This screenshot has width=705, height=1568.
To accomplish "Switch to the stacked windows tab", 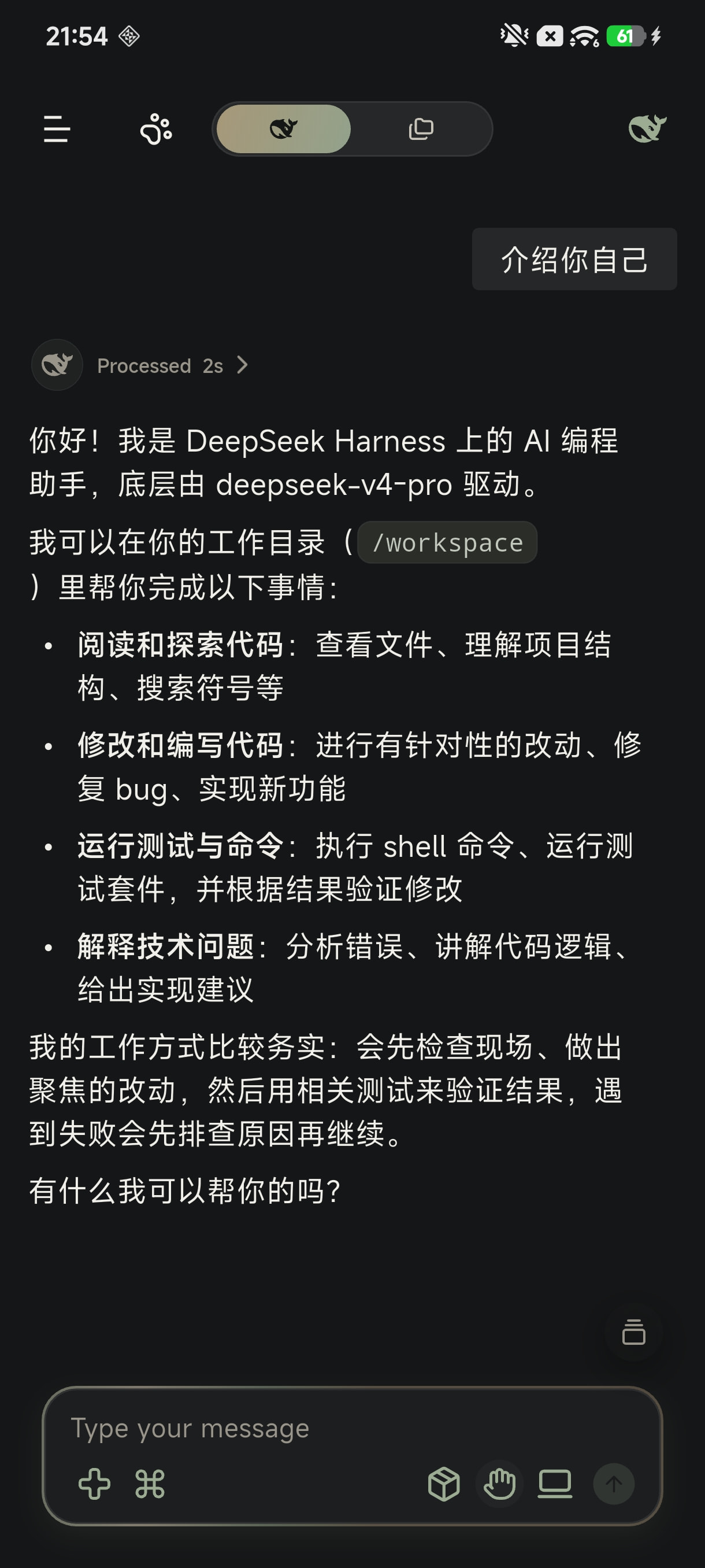I will click(x=421, y=129).
